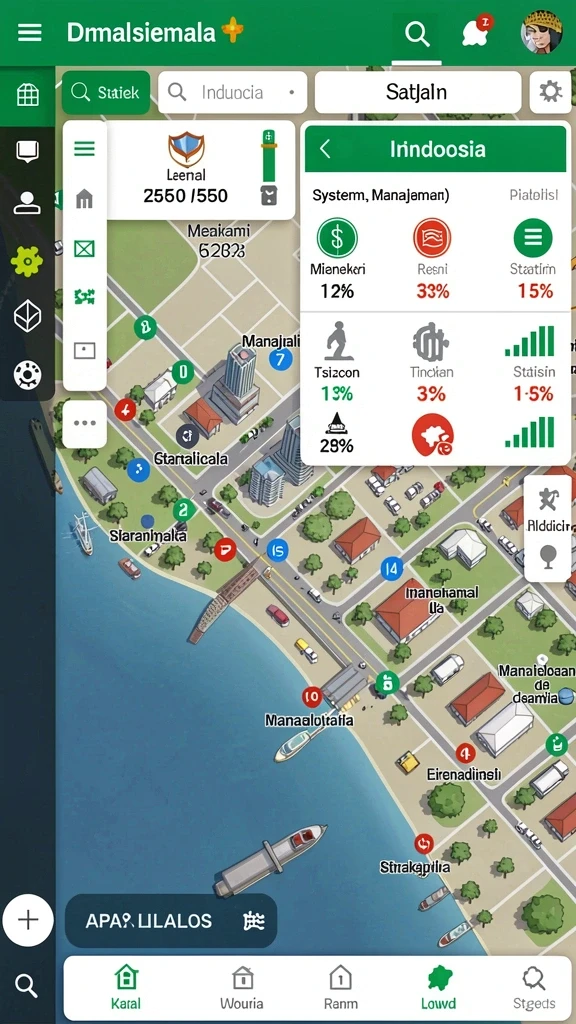Switch to the Ranm tab

coord(340,989)
